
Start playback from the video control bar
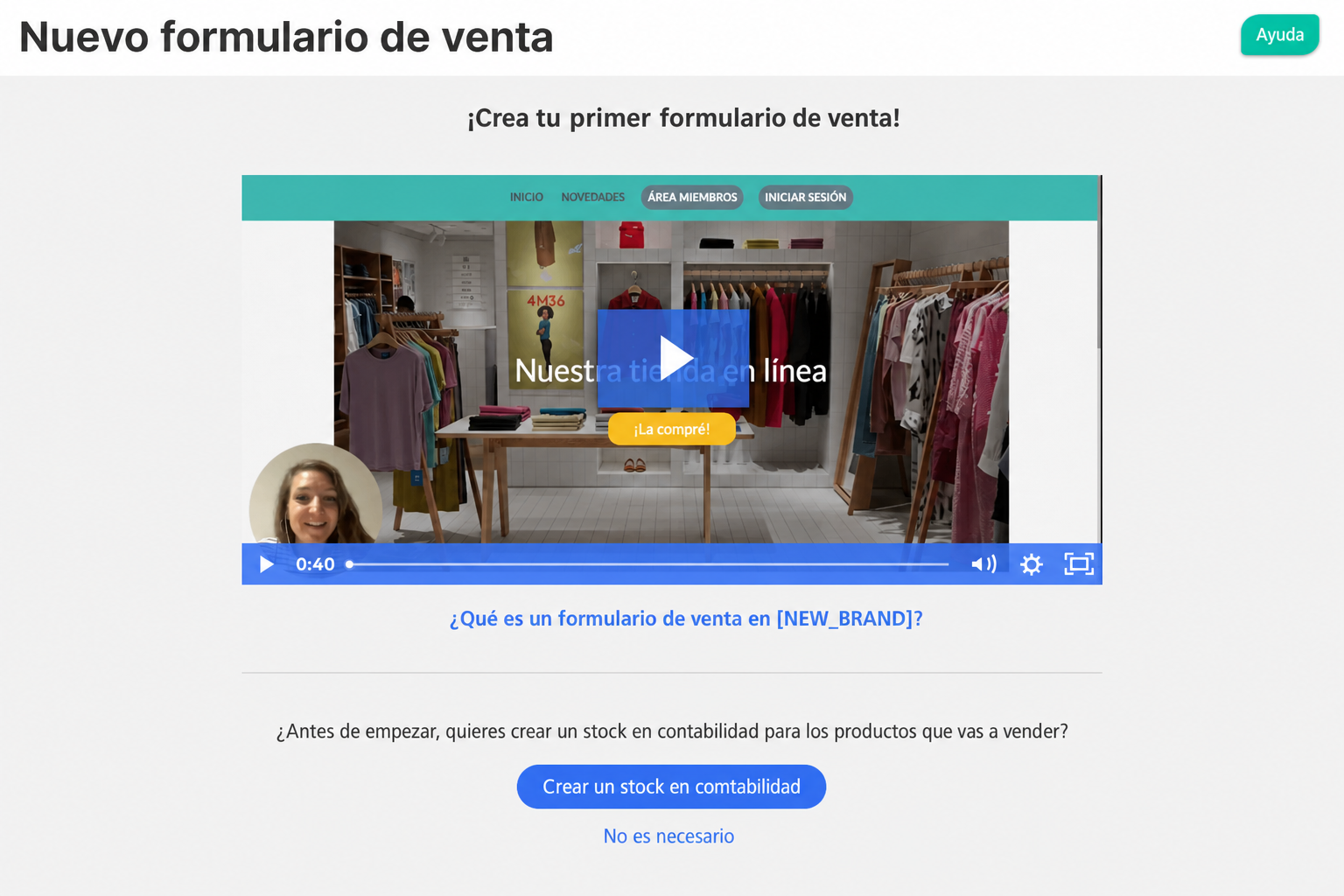(266, 564)
